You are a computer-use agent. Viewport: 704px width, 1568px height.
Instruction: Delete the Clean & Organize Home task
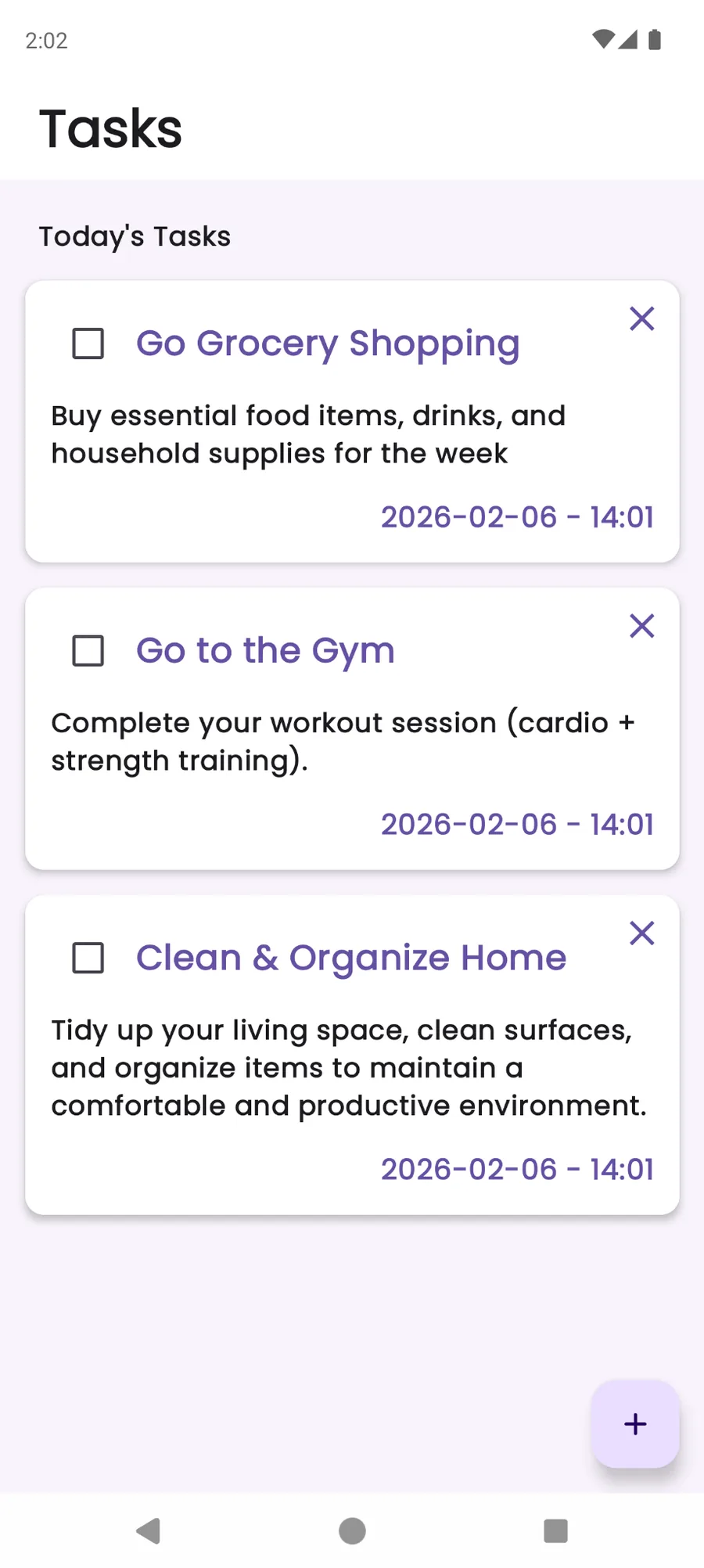641,933
